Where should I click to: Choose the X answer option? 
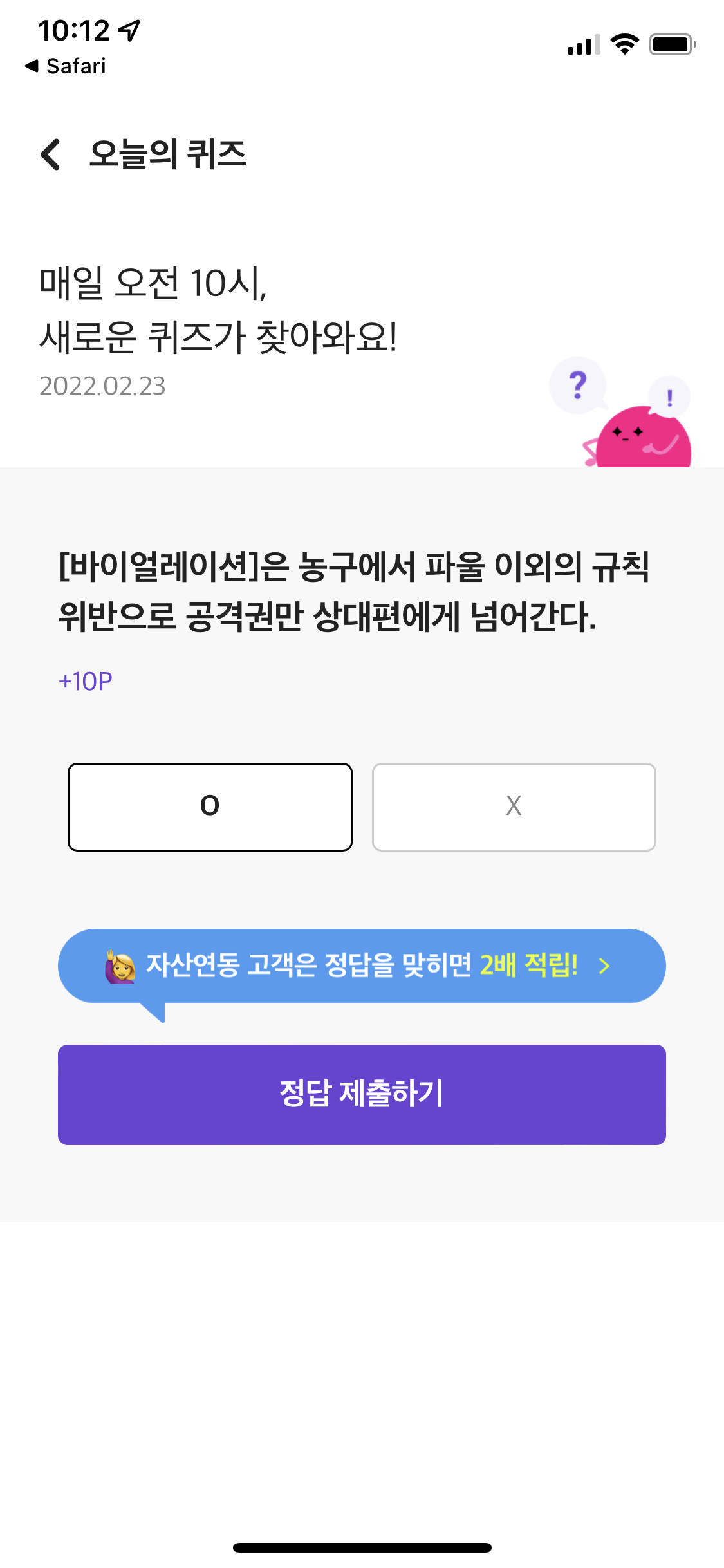tap(514, 807)
